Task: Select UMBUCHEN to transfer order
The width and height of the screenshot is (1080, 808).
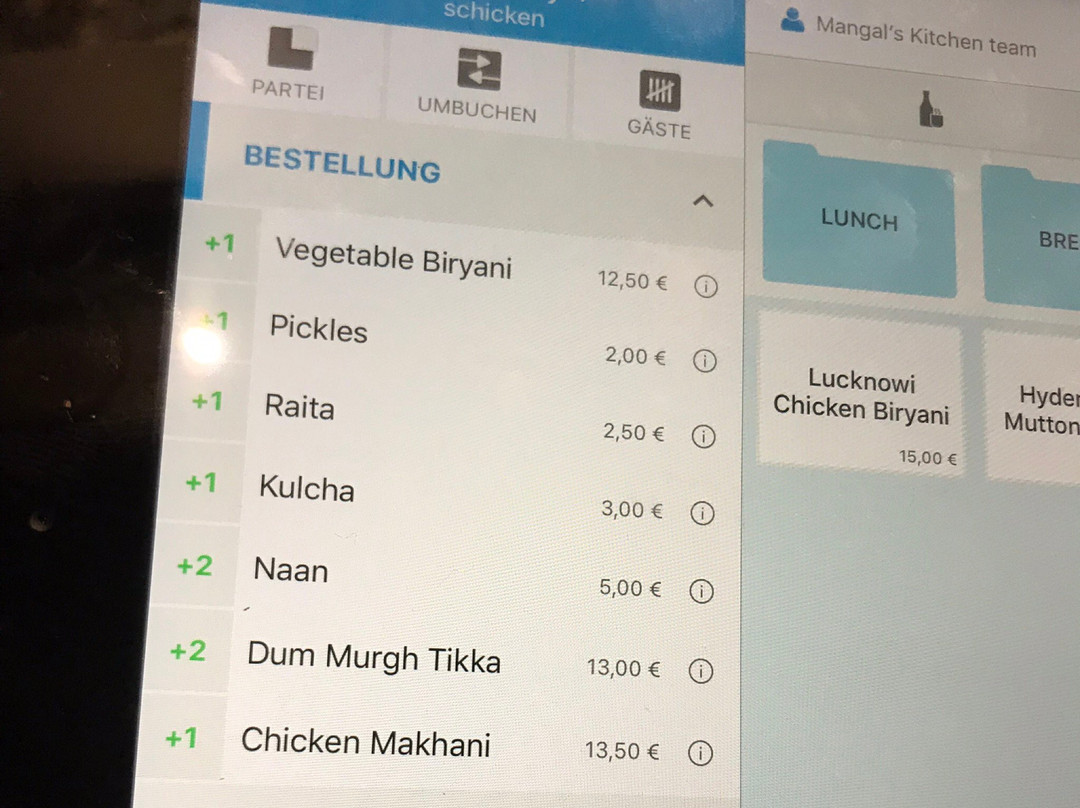Action: point(477,84)
